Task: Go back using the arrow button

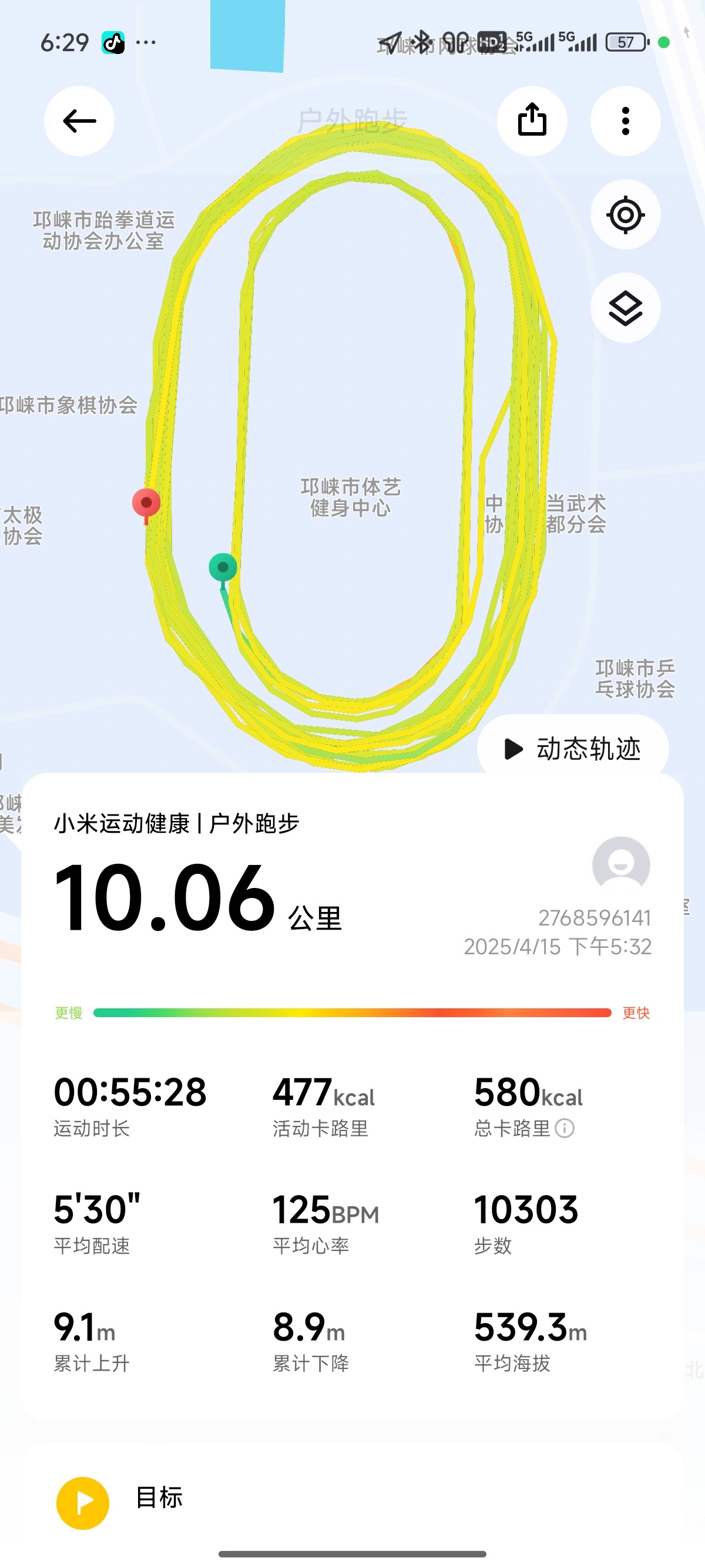Action: tap(79, 120)
